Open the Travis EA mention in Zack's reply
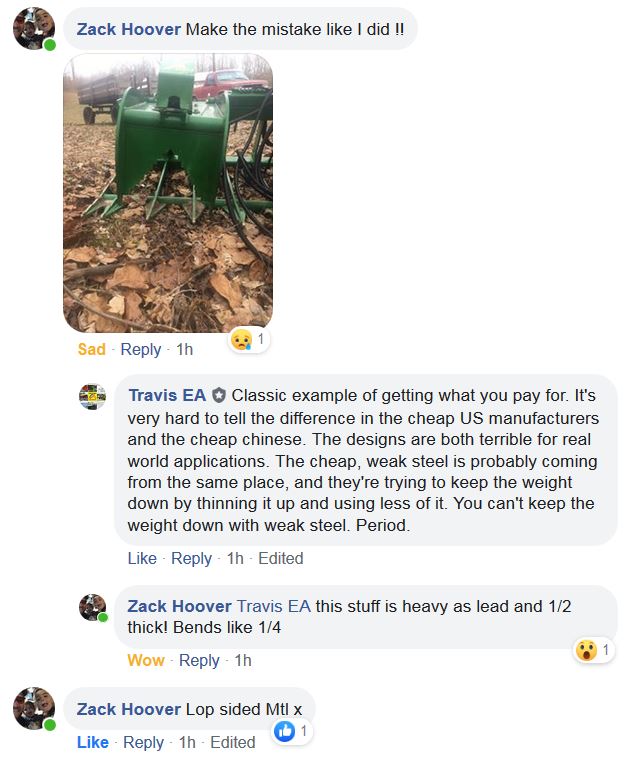This screenshot has width=644, height=762. tap(273, 606)
